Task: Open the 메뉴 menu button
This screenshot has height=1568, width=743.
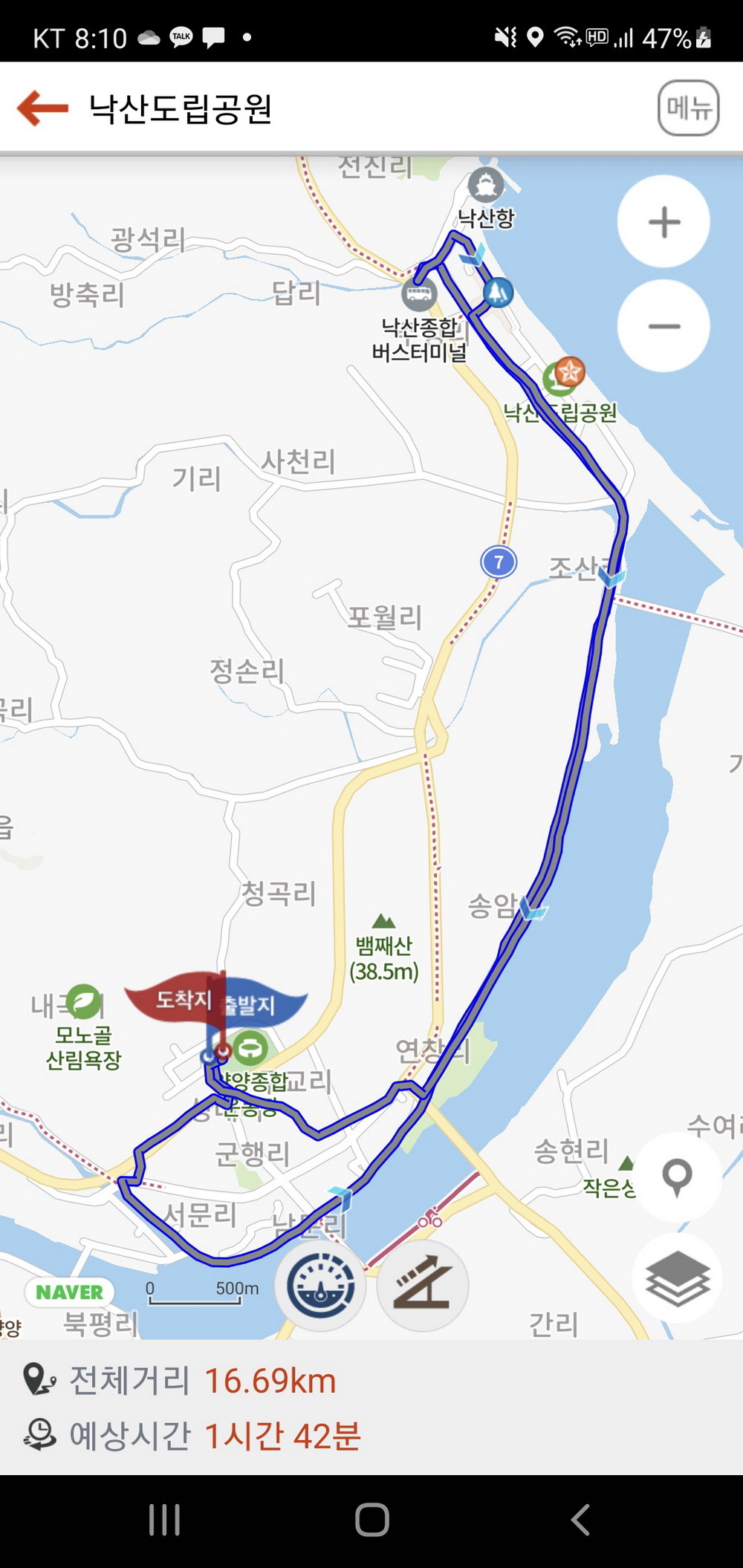Action: (x=688, y=108)
